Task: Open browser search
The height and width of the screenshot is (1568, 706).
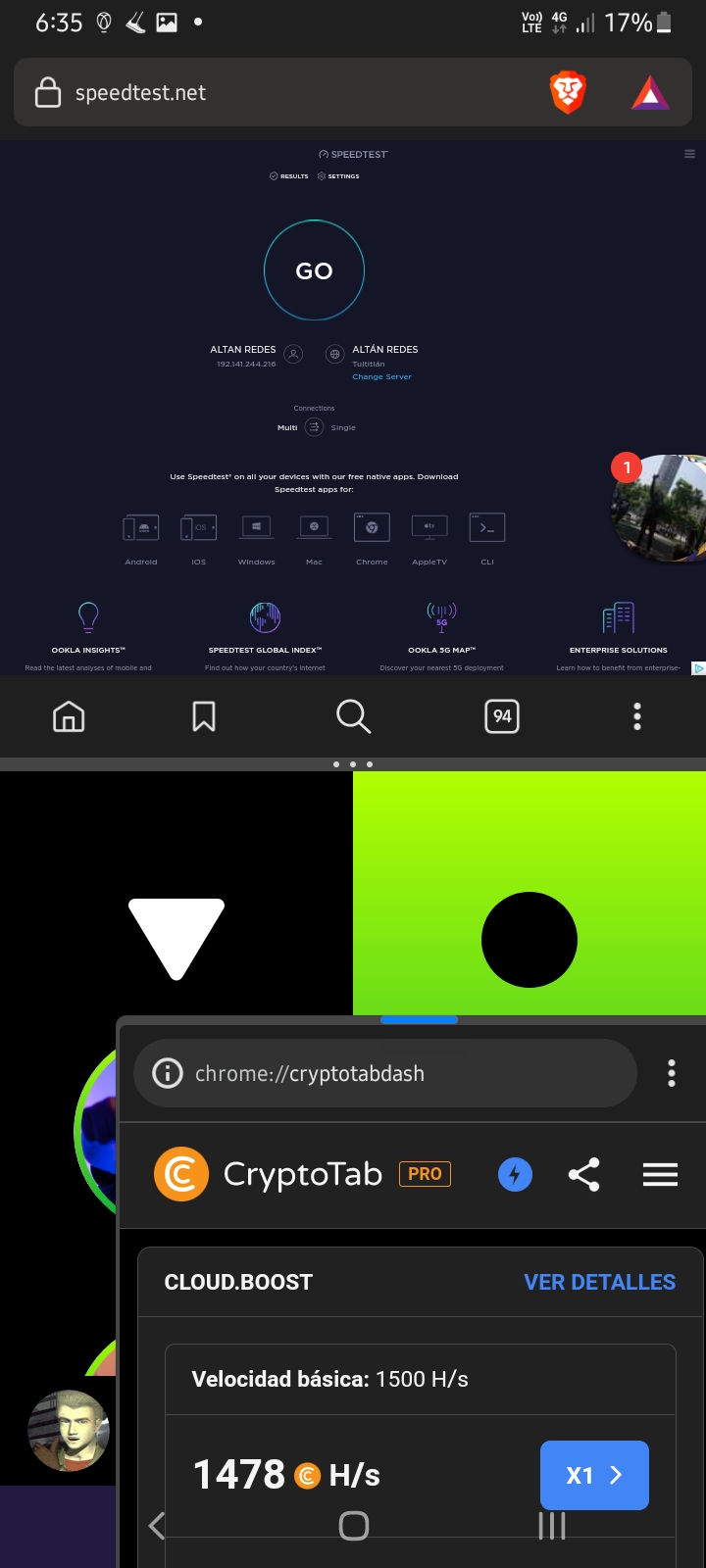Action: point(353,717)
